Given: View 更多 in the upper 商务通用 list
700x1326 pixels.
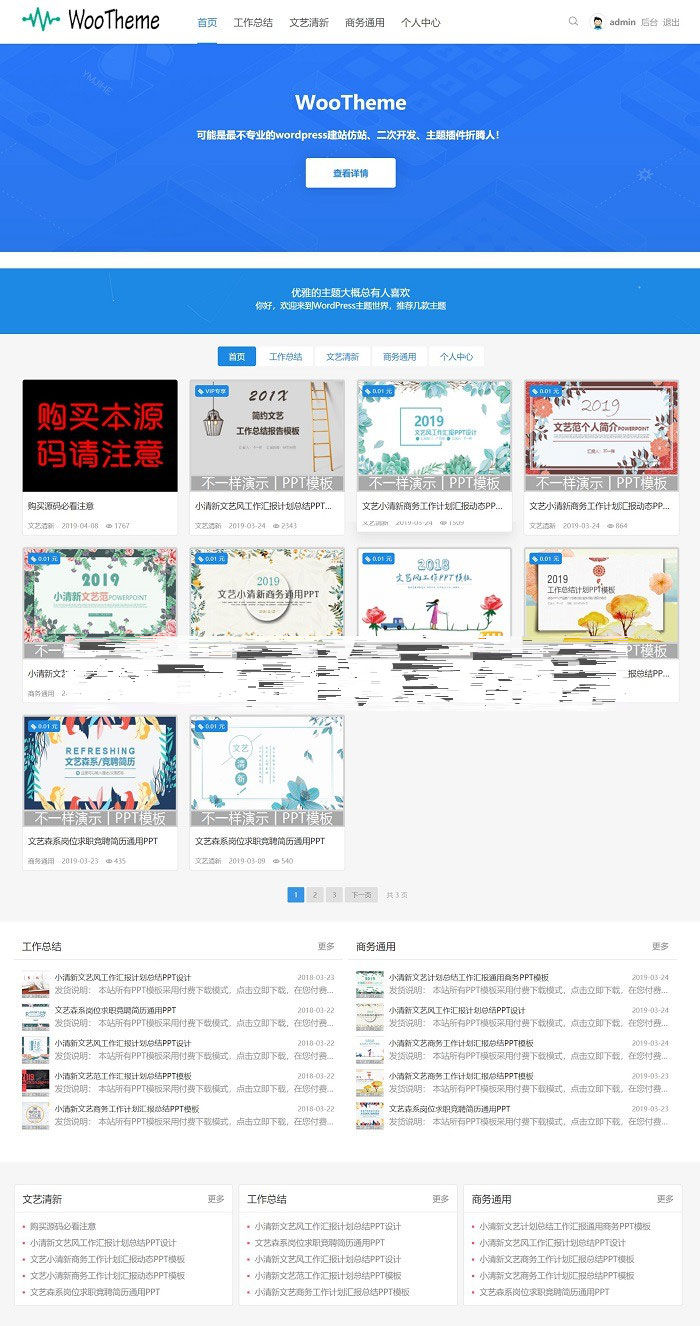Looking at the screenshot, I should [660, 946].
